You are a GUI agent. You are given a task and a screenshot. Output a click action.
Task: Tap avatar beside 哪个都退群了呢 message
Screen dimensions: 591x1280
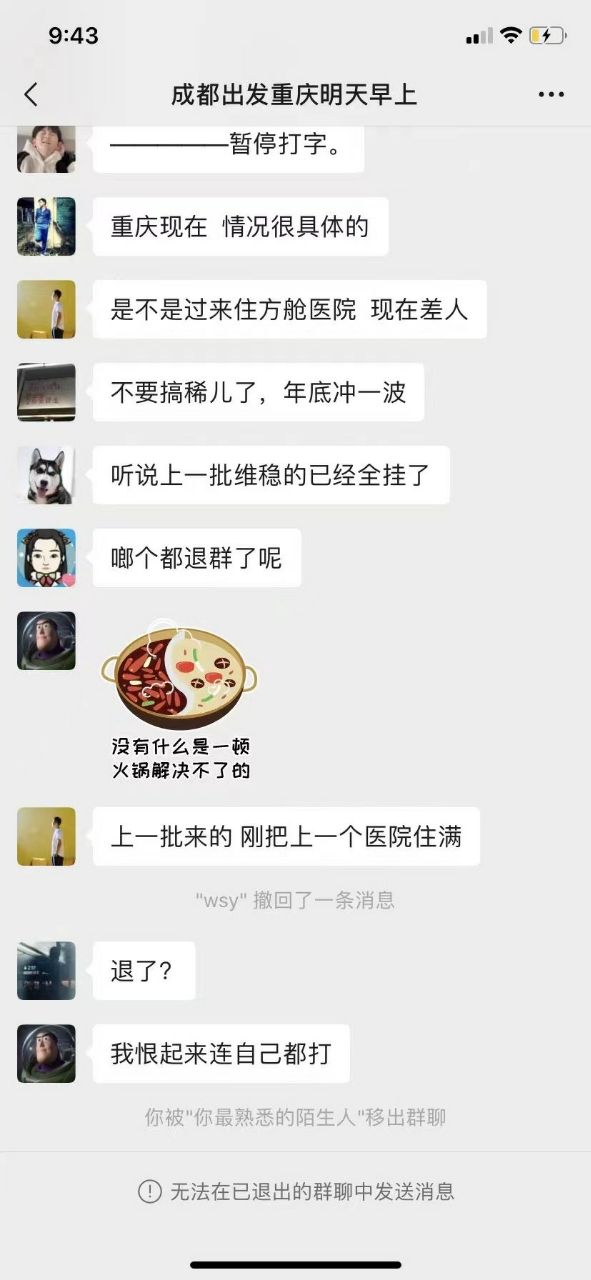[x=46, y=558]
